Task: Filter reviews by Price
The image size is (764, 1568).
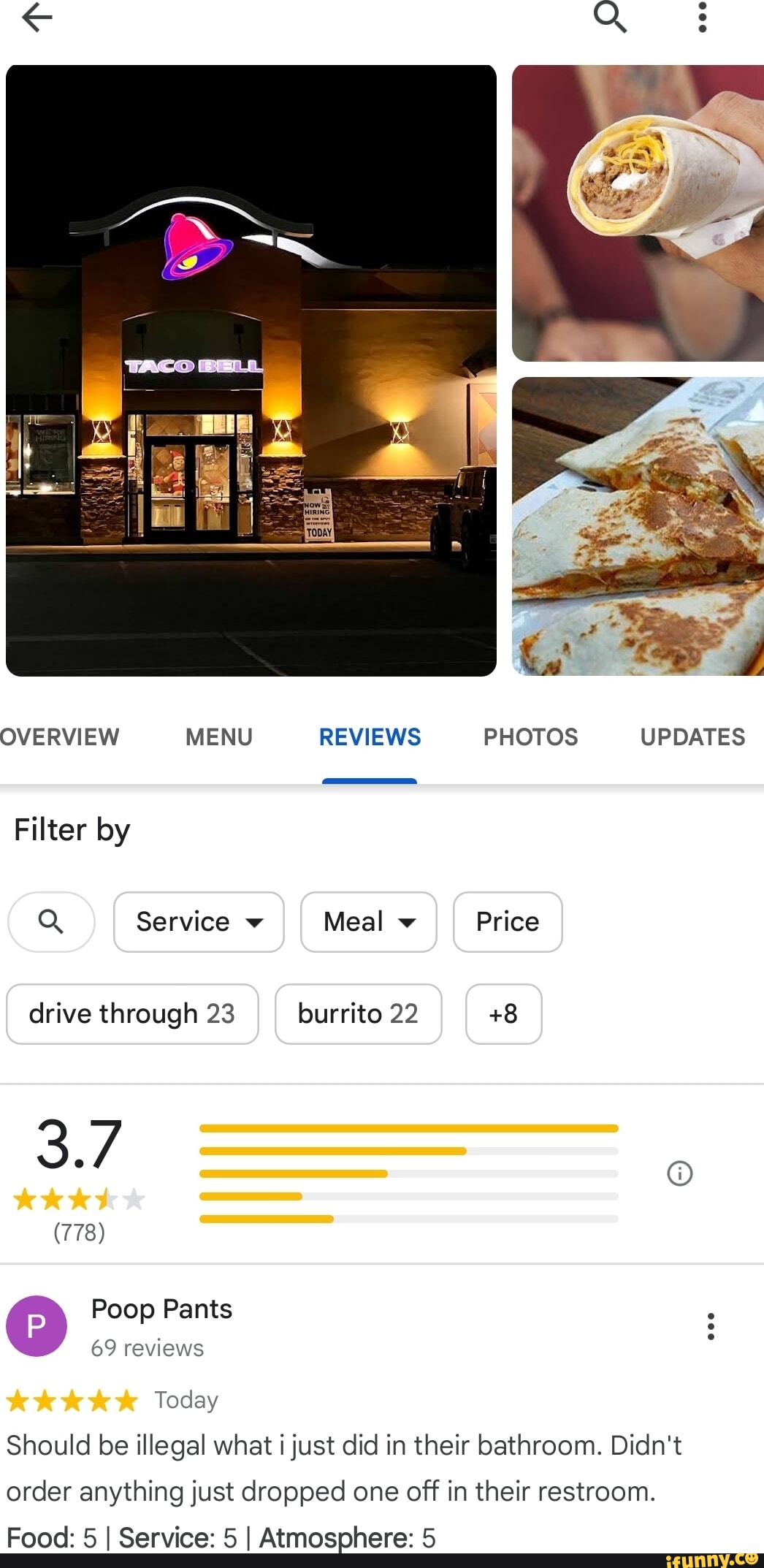Action: pos(508,921)
